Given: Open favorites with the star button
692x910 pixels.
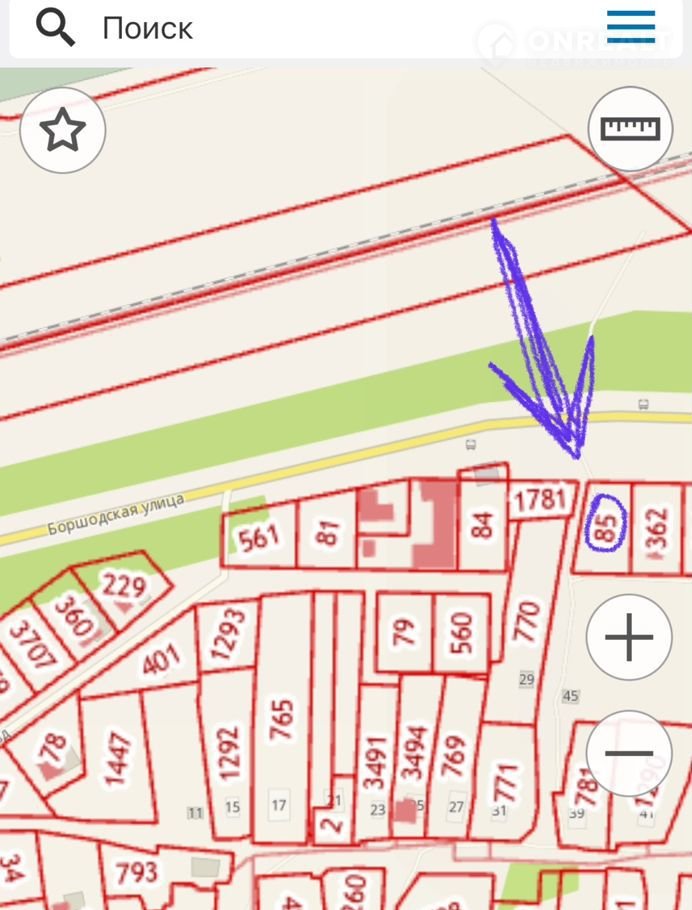Looking at the screenshot, I should point(63,130).
